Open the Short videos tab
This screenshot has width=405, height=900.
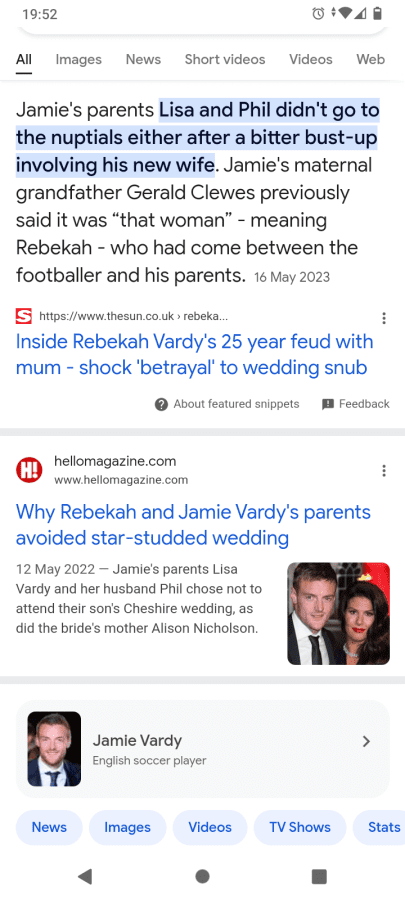(225, 60)
